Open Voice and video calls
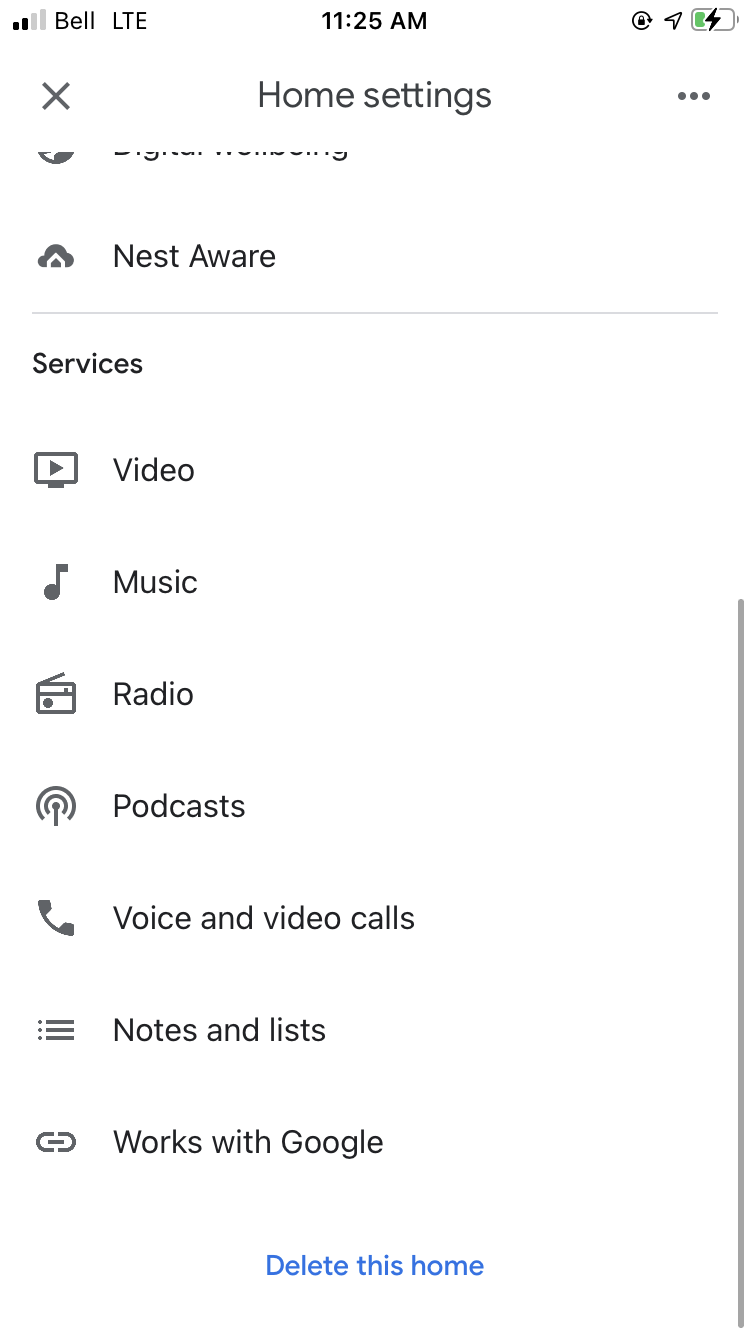750x1334 pixels. coord(375,918)
